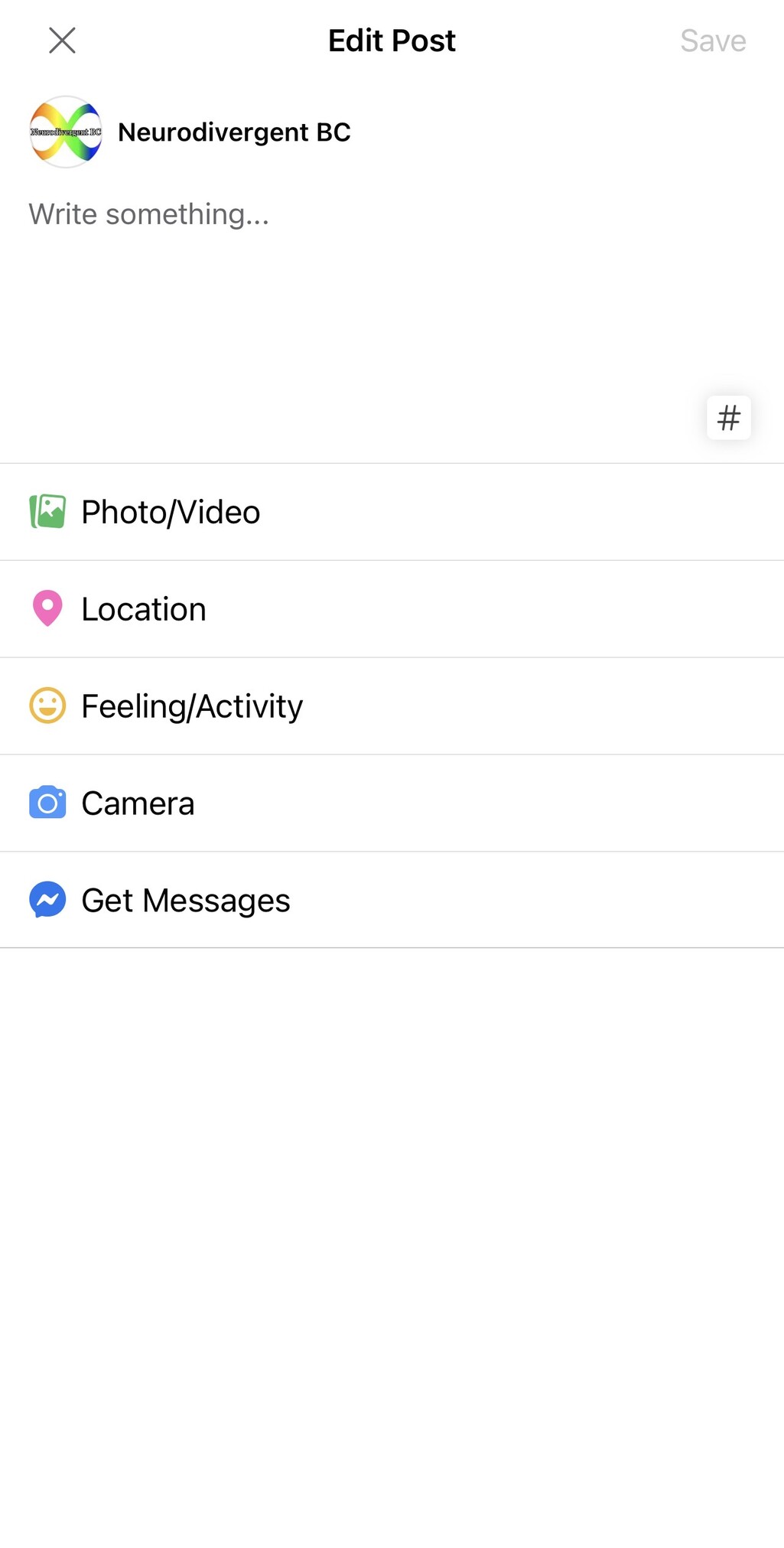Select the Location option
784x1548 pixels.
point(144,609)
